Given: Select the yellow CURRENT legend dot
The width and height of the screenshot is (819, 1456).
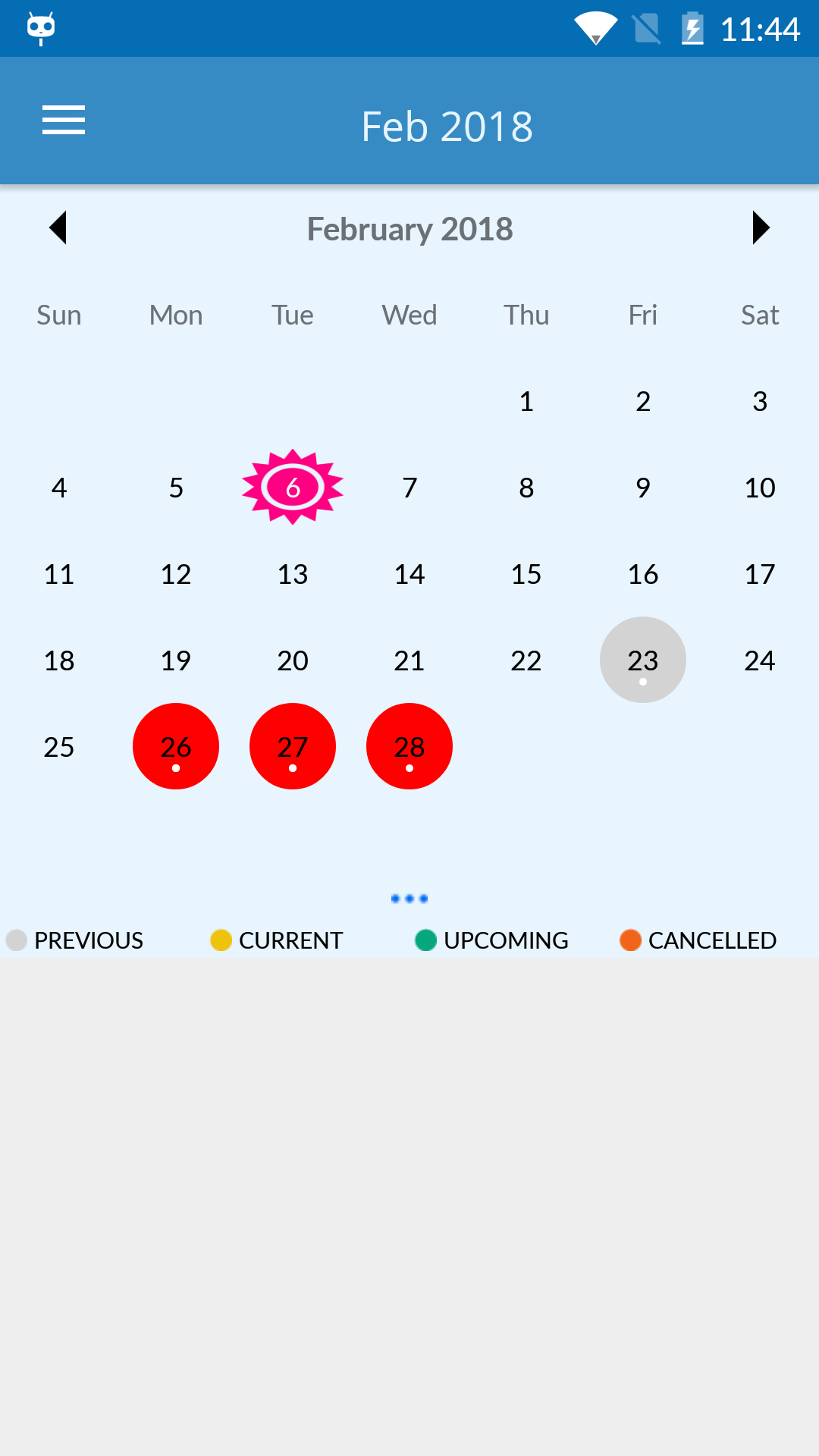Looking at the screenshot, I should click(x=221, y=940).
